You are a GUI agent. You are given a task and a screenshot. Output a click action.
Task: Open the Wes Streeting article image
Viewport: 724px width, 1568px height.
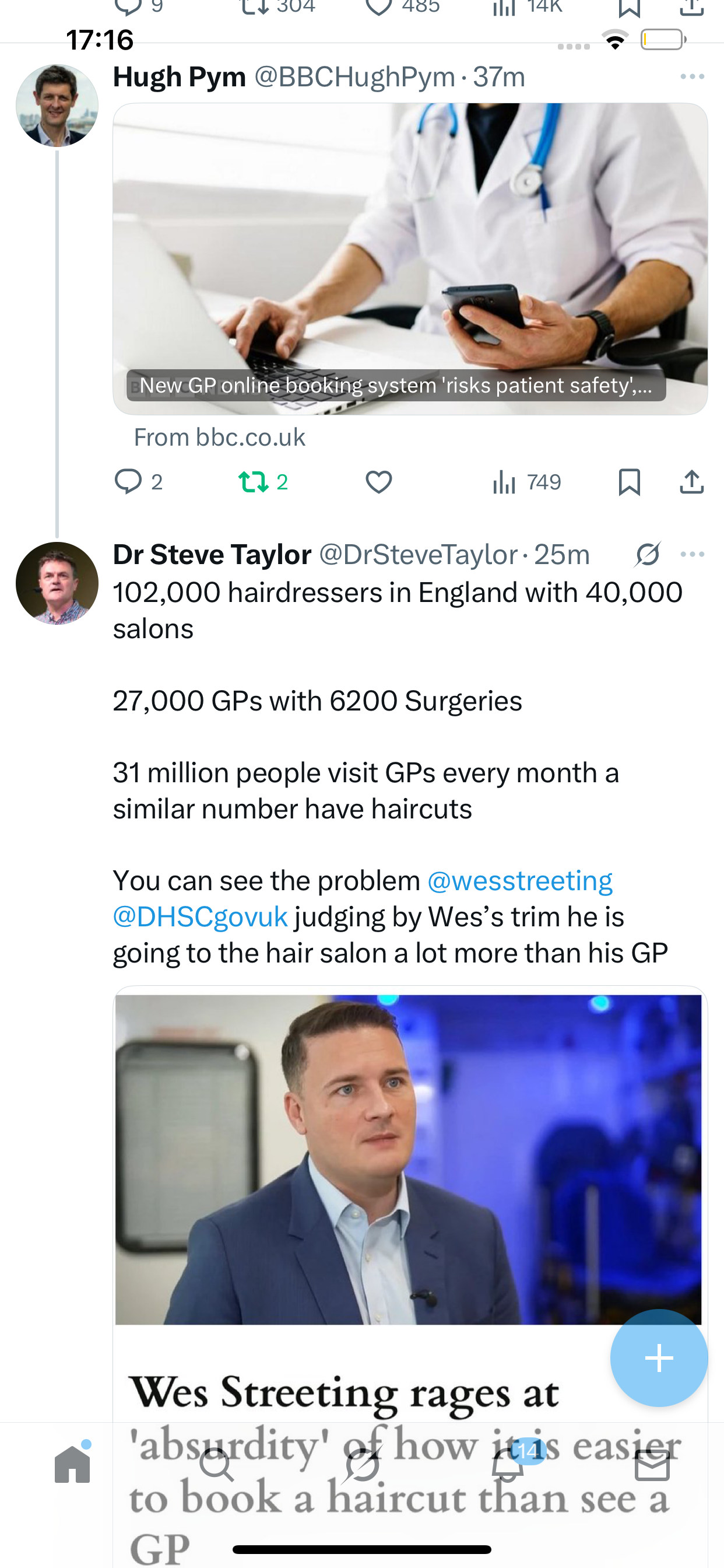coord(408,1160)
